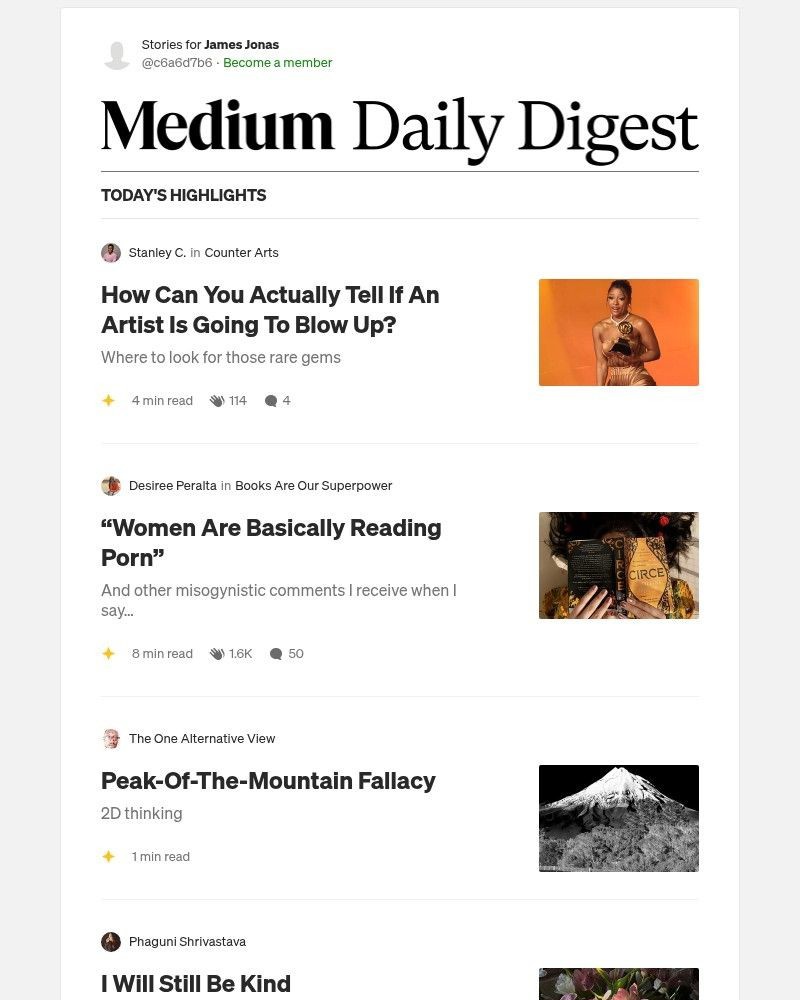Screen dimensions: 800x1000
Task: Open Books Are Our Superpower publication
Action: click(313, 485)
